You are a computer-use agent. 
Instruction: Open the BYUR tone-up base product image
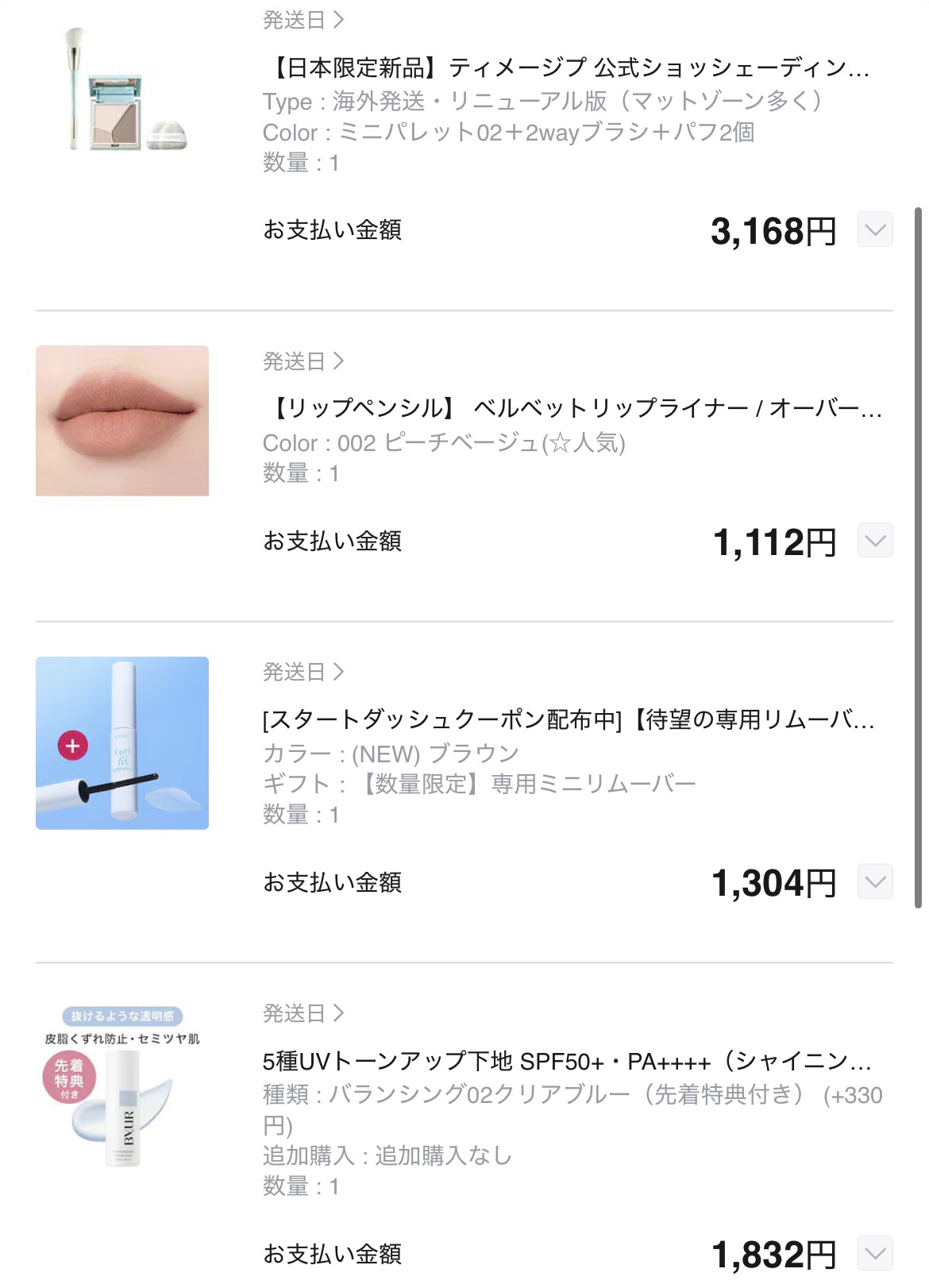pyautogui.click(x=122, y=1086)
